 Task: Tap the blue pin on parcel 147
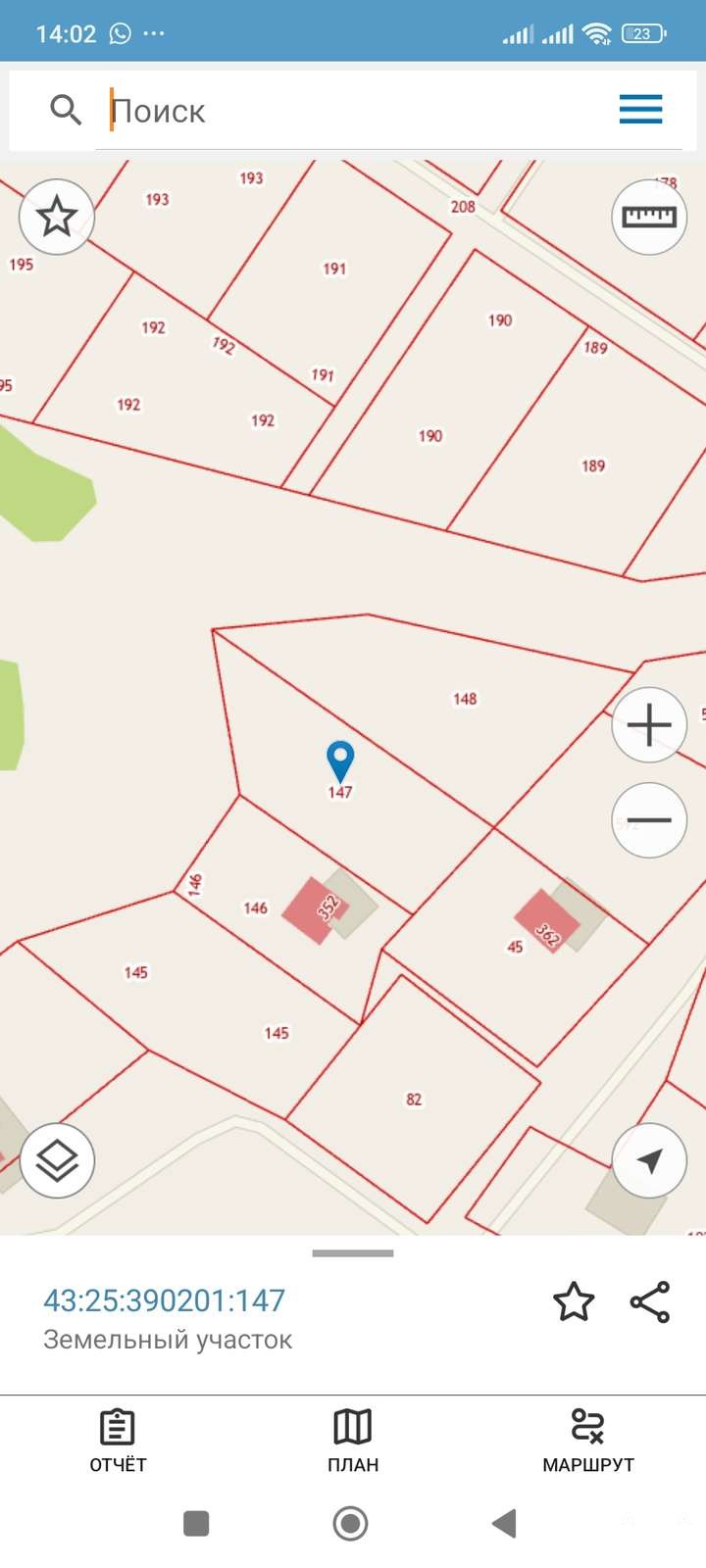[x=339, y=760]
